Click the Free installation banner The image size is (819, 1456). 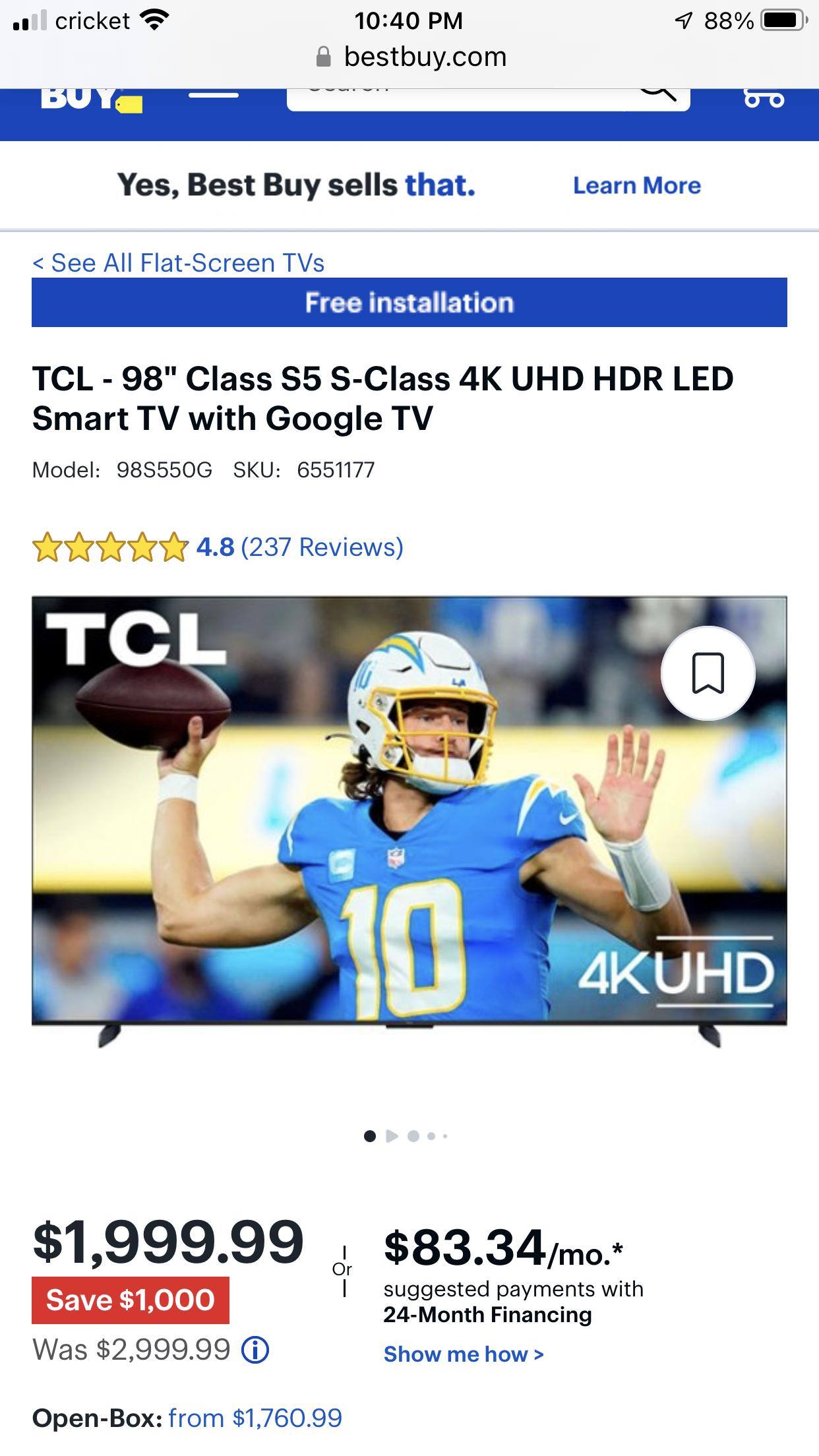(x=409, y=303)
